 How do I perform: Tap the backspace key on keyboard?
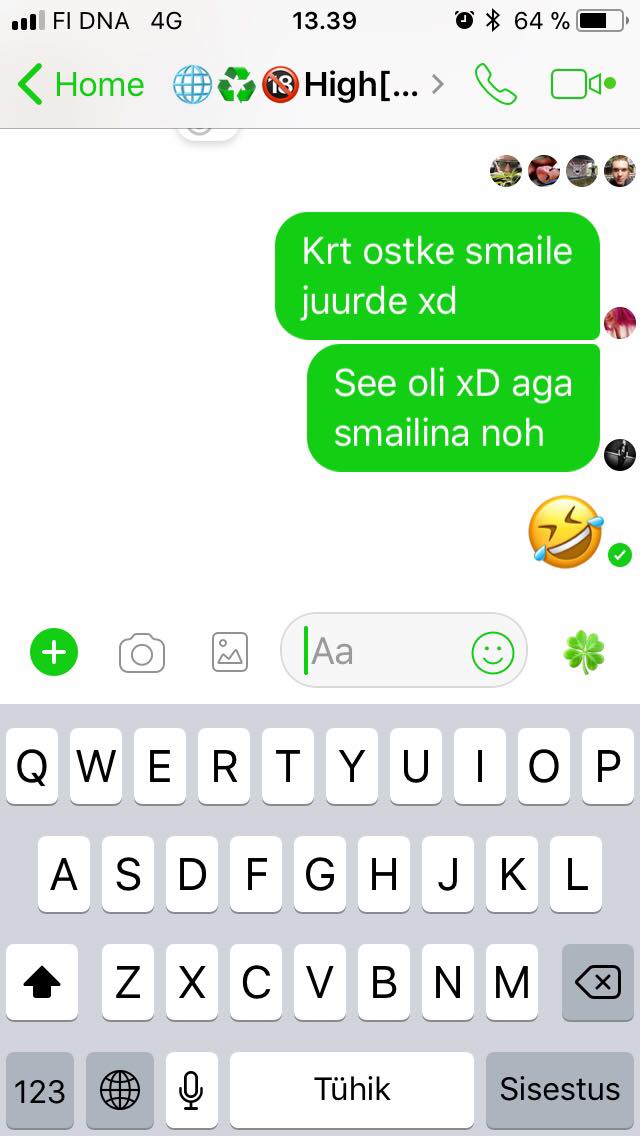[598, 982]
